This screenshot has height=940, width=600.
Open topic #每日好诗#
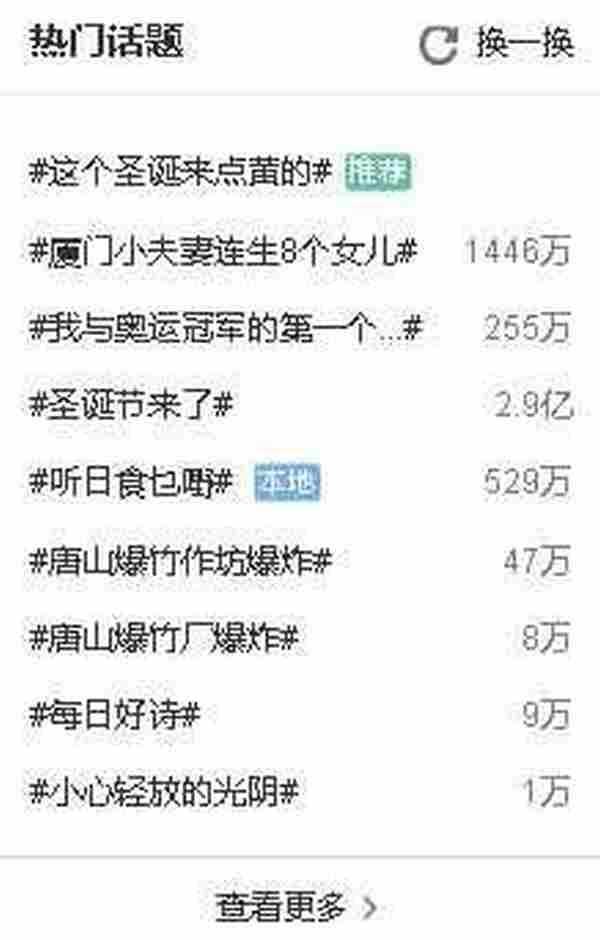tap(115, 716)
